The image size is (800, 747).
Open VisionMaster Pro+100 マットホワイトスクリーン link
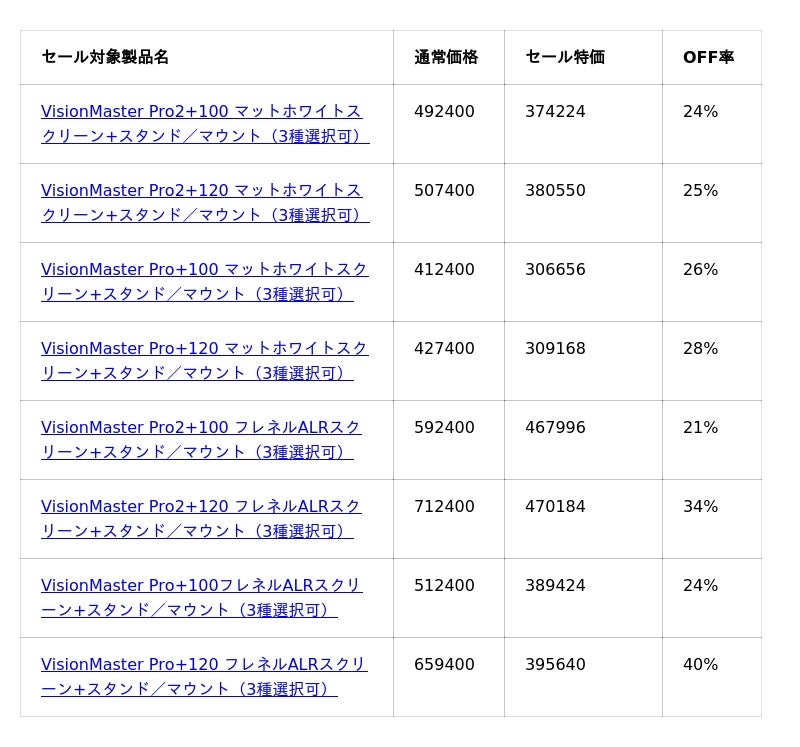204,270
